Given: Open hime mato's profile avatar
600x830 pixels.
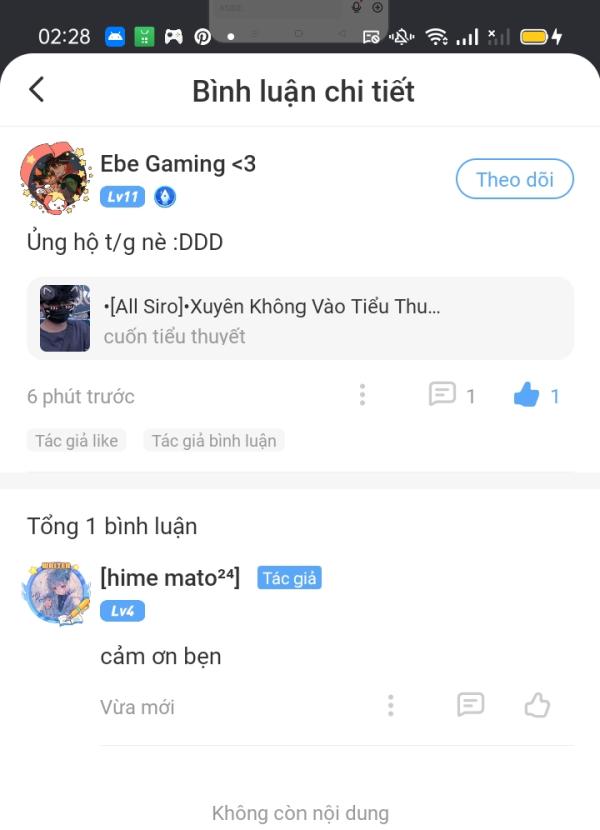Looking at the screenshot, I should [x=57, y=594].
